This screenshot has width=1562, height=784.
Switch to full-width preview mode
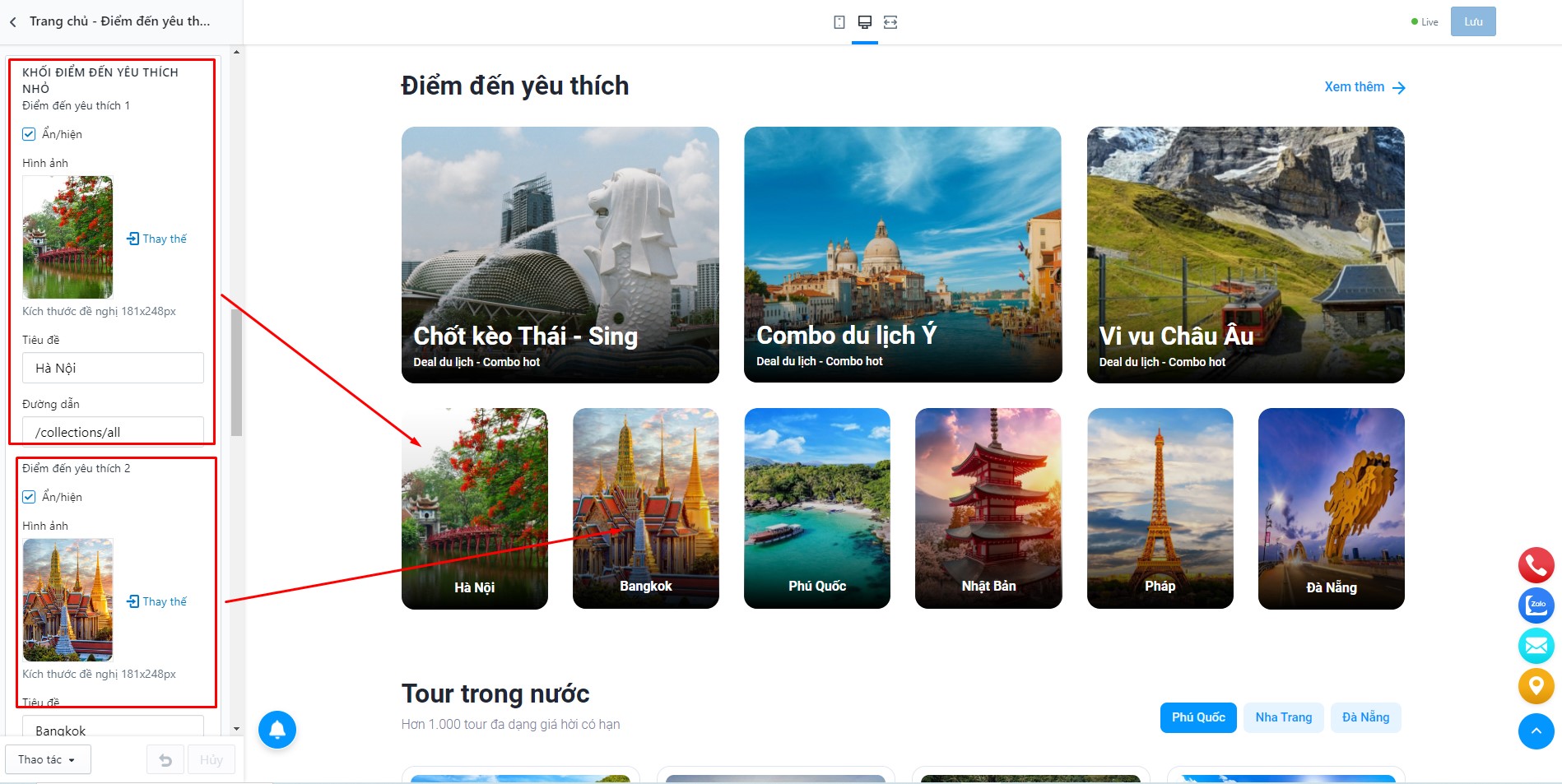click(x=890, y=22)
